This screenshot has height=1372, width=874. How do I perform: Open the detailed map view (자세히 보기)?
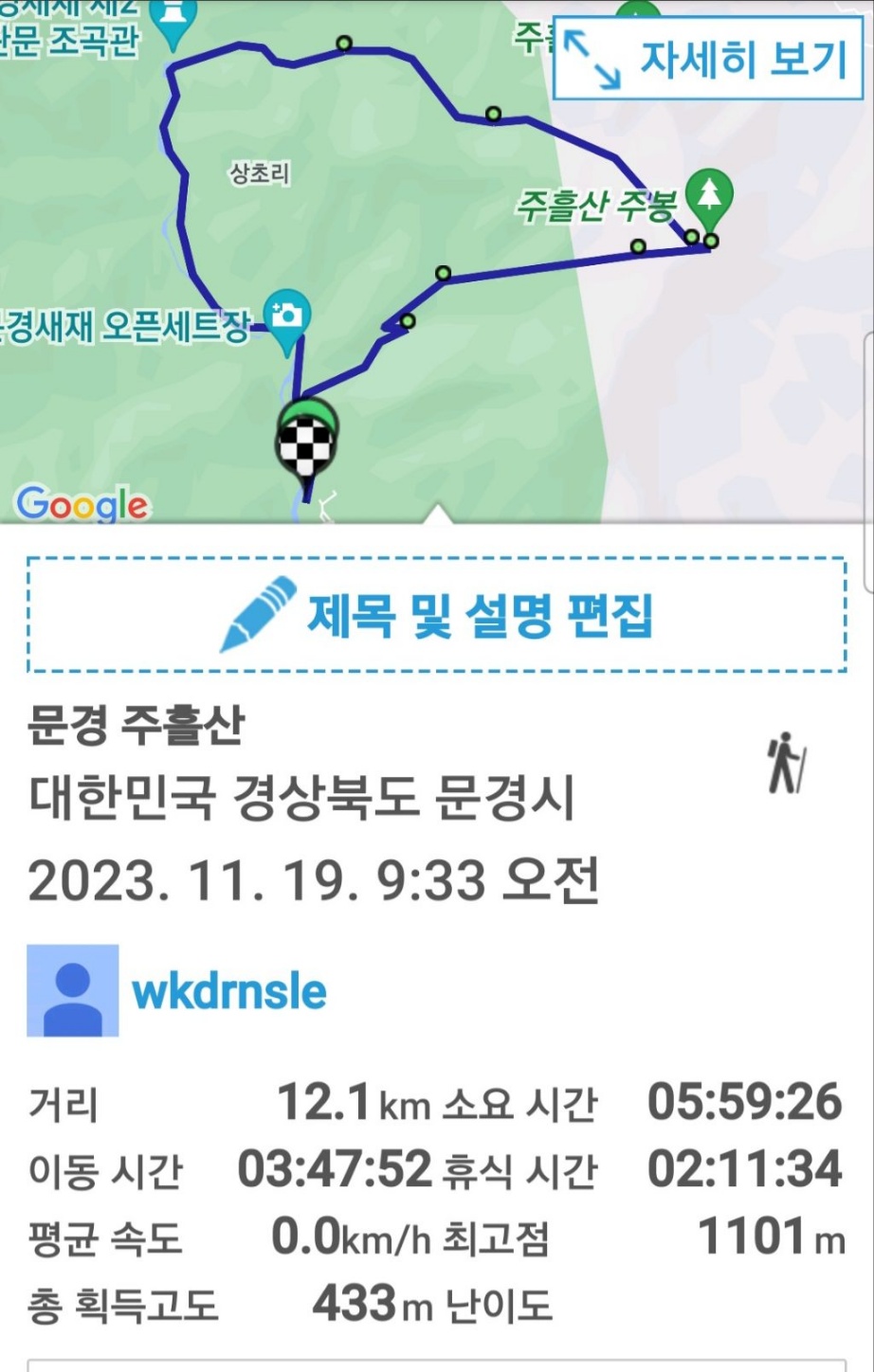(708, 59)
